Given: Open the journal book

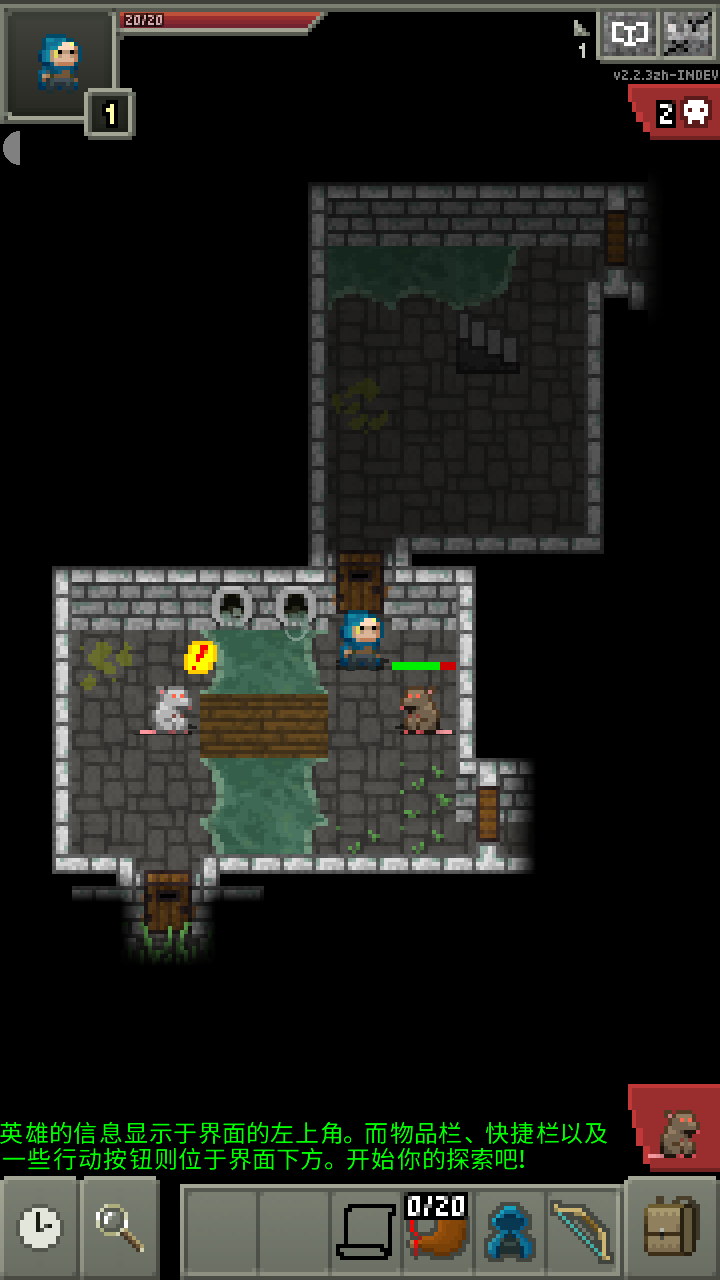Looking at the screenshot, I should click(x=629, y=35).
